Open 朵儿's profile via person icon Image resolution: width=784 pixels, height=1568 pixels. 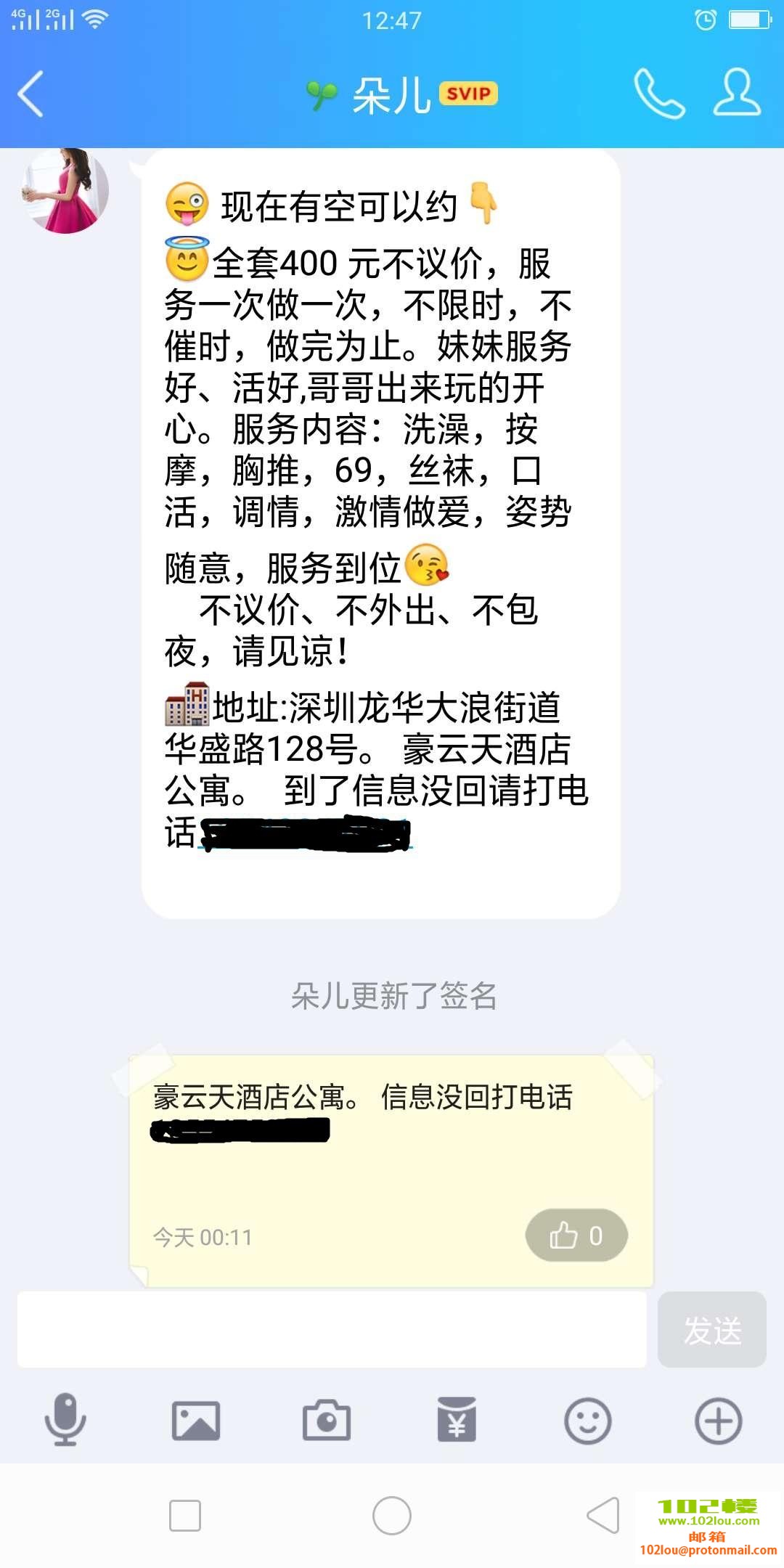point(735,94)
